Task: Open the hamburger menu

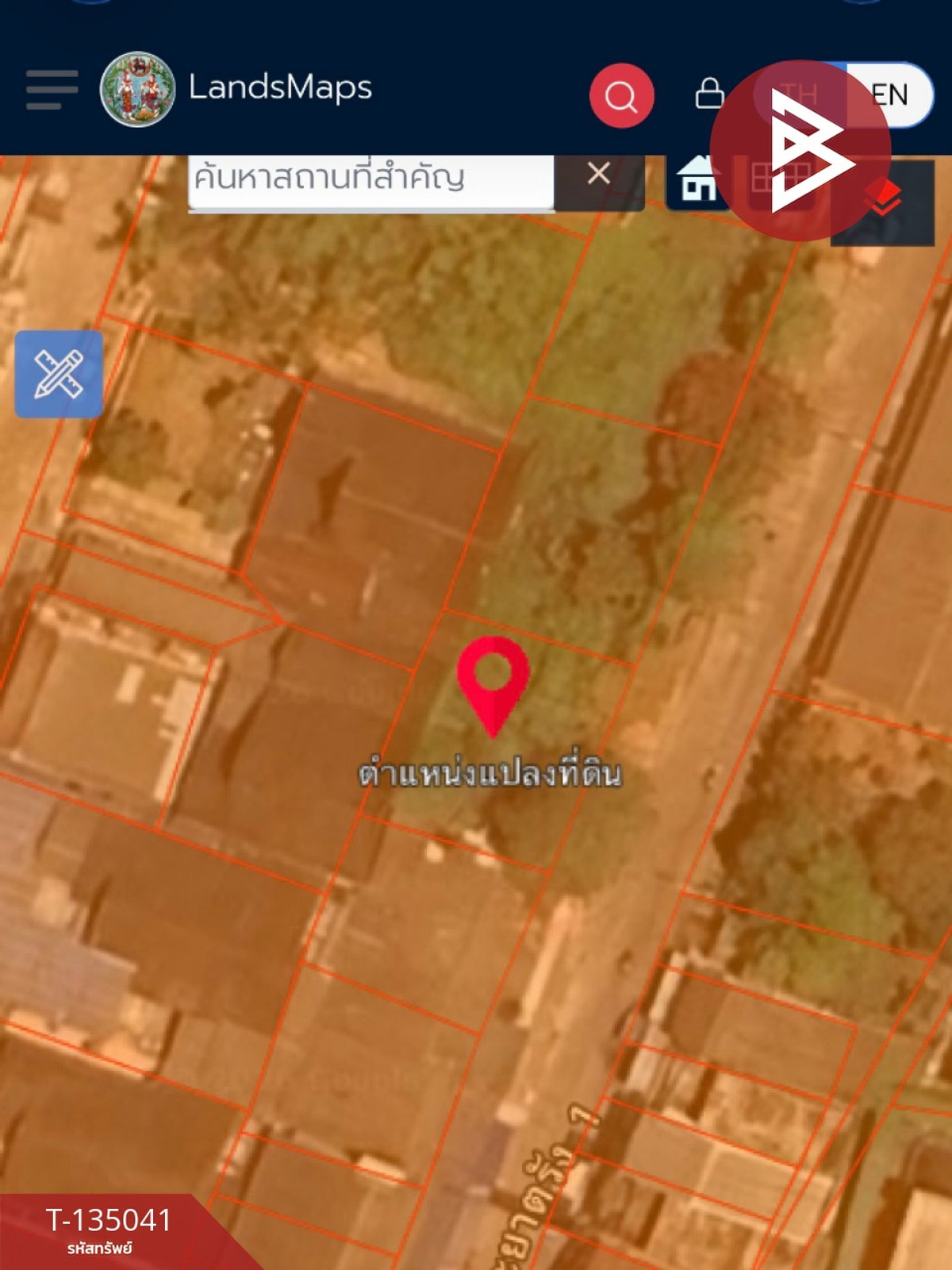Action: pos(52,89)
